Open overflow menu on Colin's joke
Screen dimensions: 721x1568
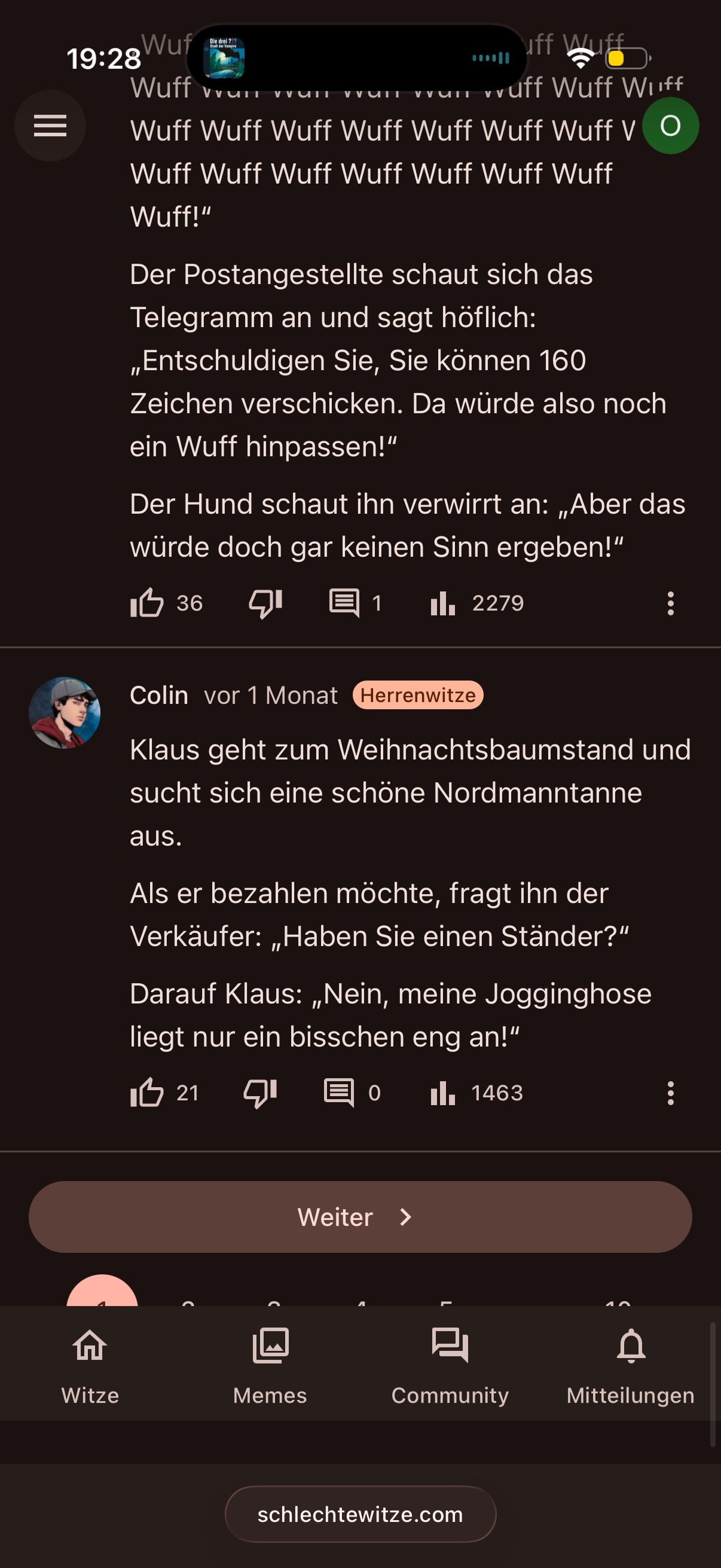pyautogui.click(x=670, y=1093)
